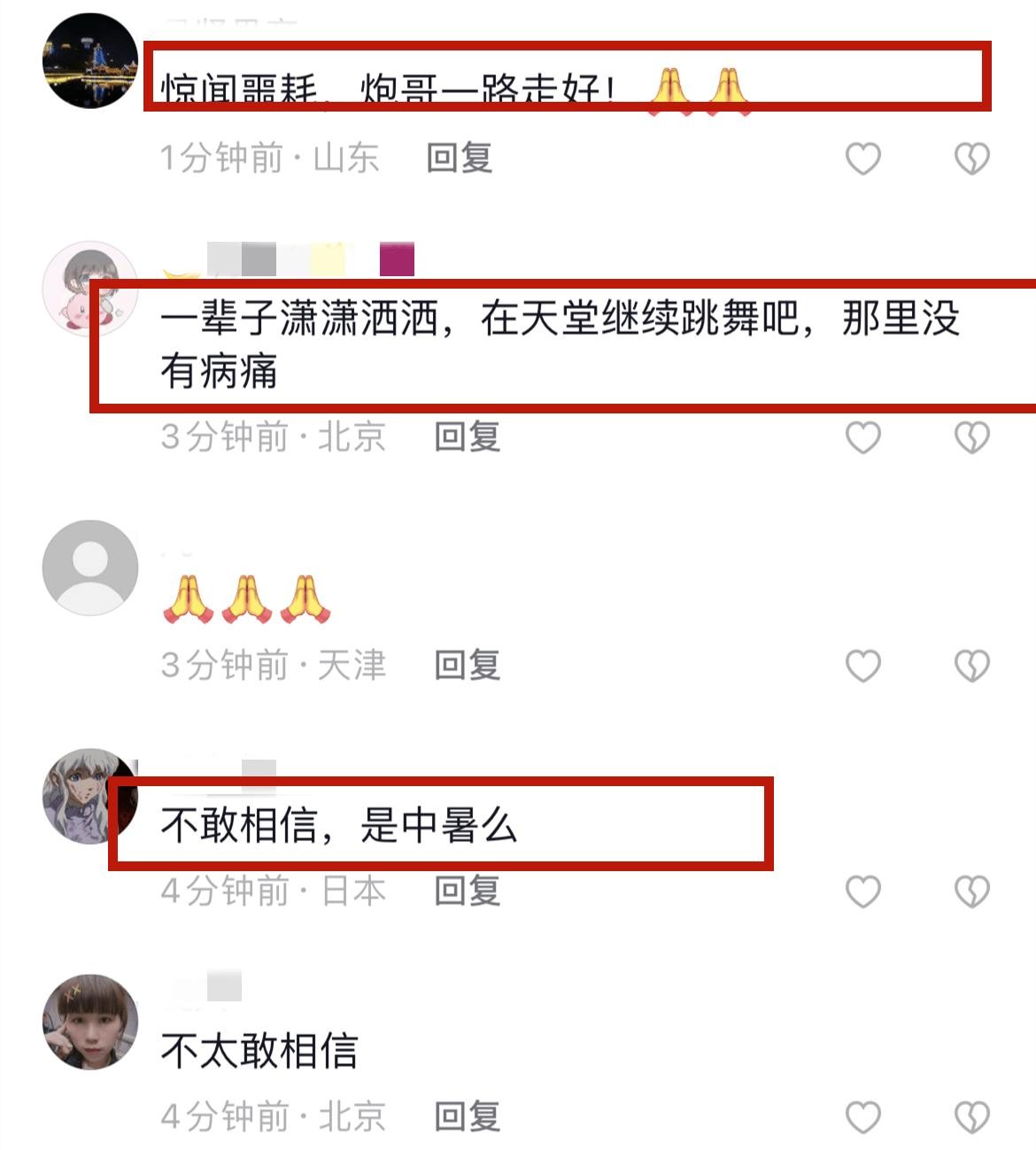Reply to comment '不敢相信，是中暑么'
The width and height of the screenshot is (1036, 1150).
[x=467, y=891]
